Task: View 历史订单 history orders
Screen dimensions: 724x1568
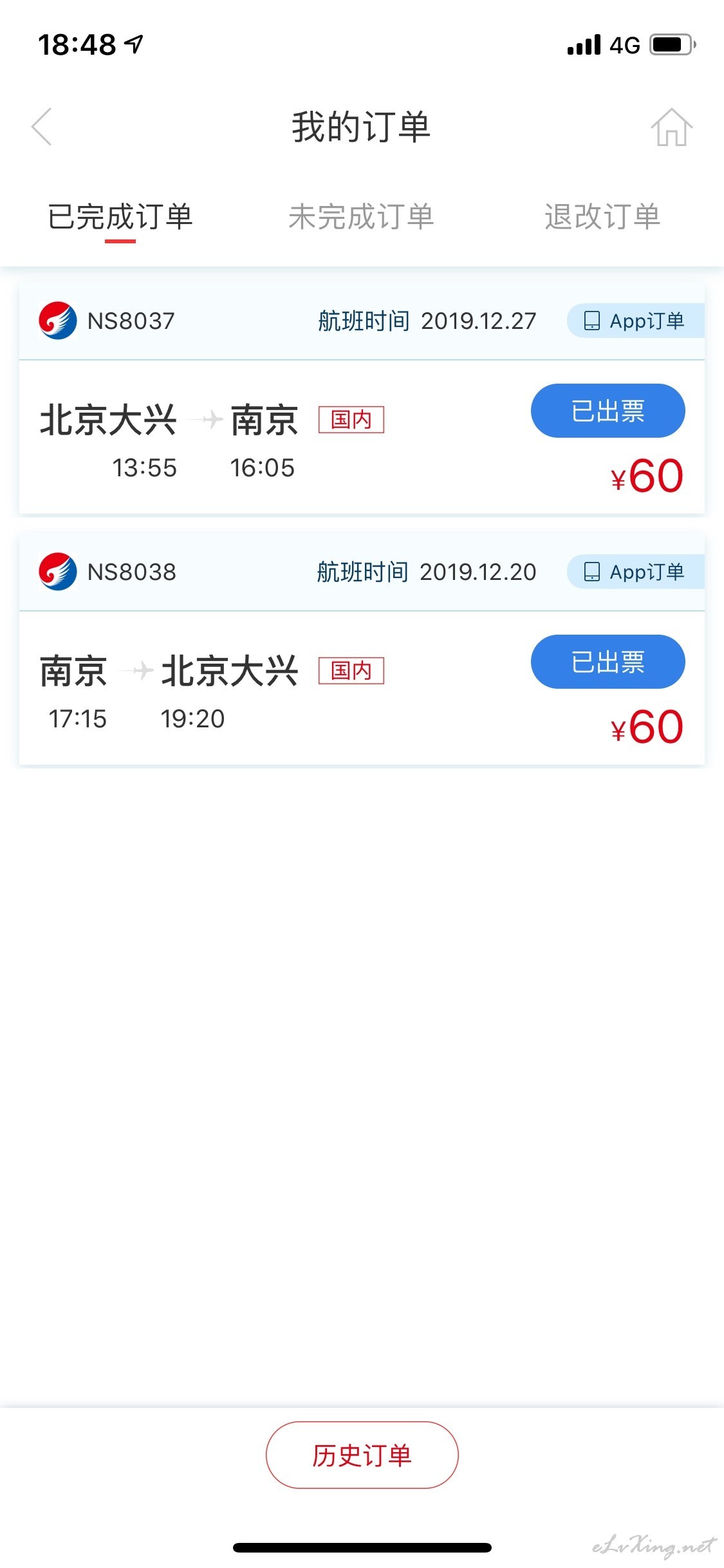Action: (x=362, y=1455)
